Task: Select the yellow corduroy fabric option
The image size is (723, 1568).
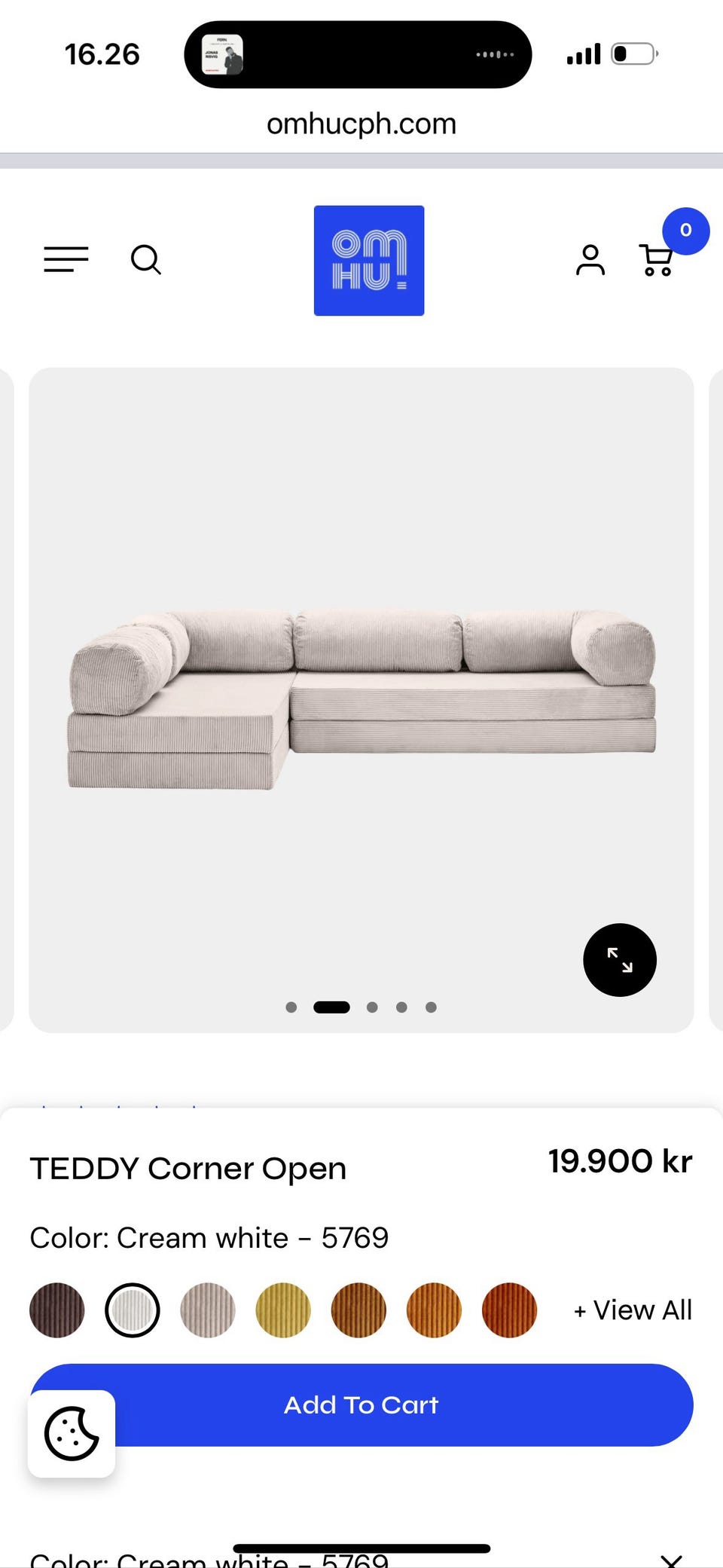Action: click(x=282, y=1310)
